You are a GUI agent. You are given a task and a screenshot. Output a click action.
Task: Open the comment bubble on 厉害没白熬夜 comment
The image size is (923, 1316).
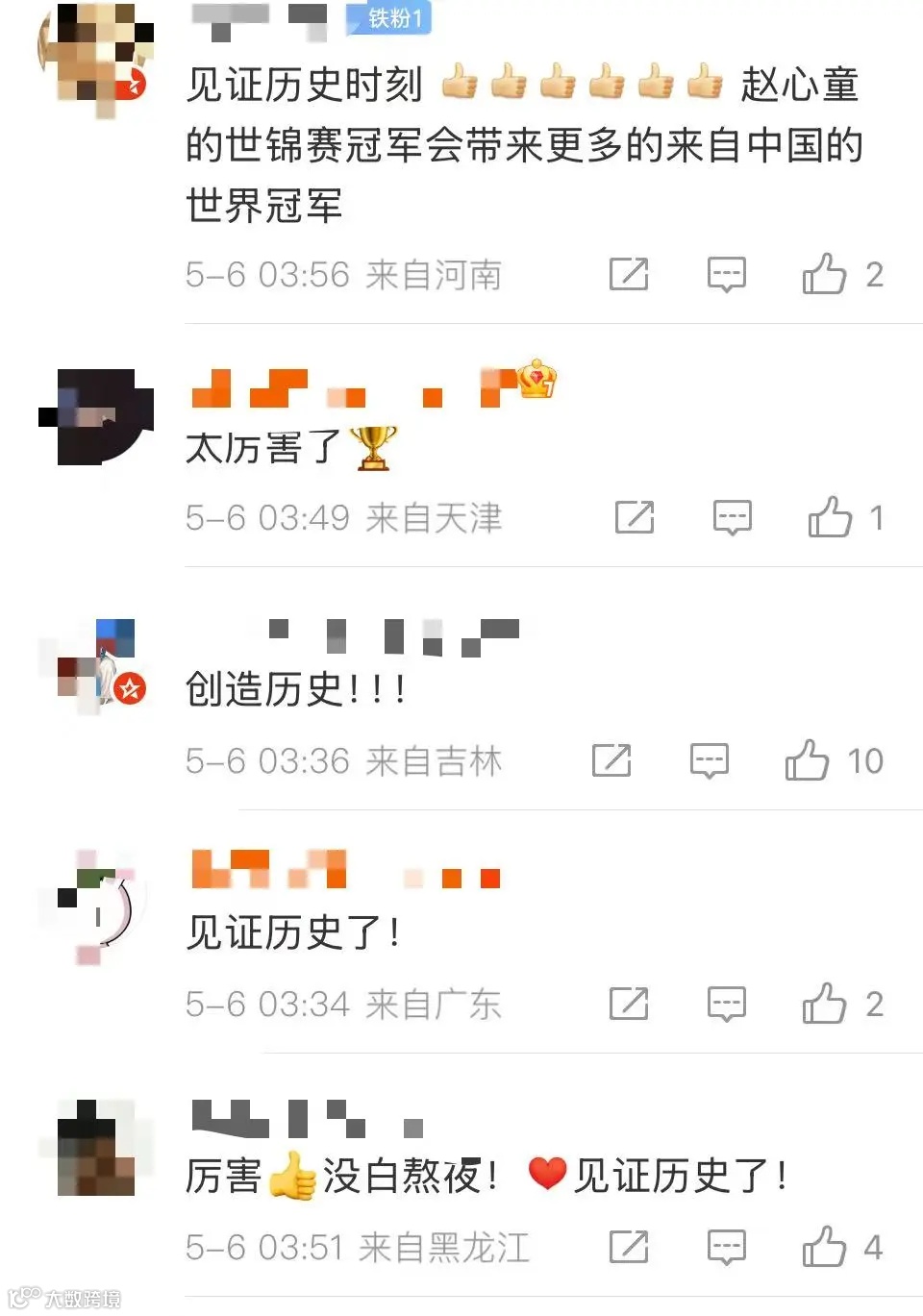pyautogui.click(x=728, y=1247)
